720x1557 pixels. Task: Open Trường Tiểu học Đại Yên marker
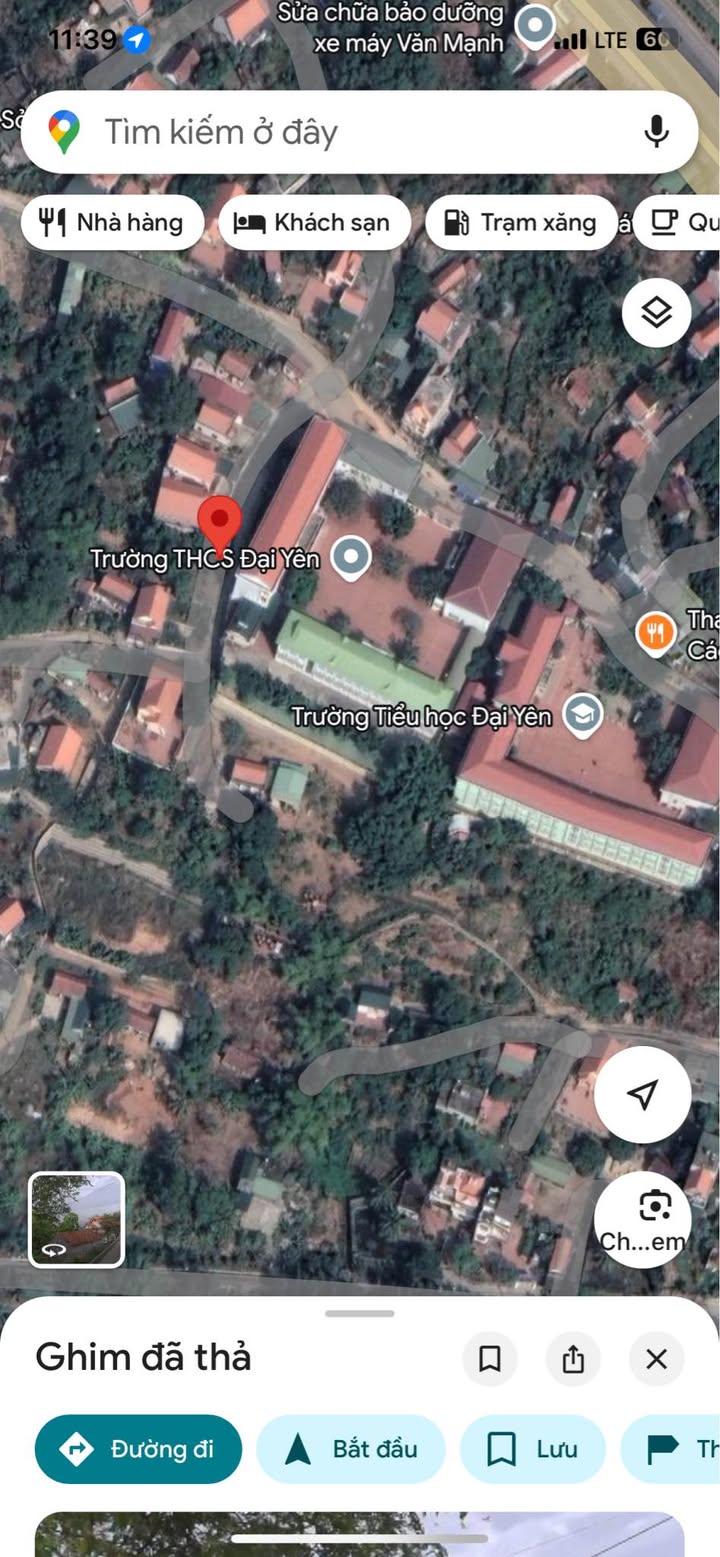click(582, 715)
